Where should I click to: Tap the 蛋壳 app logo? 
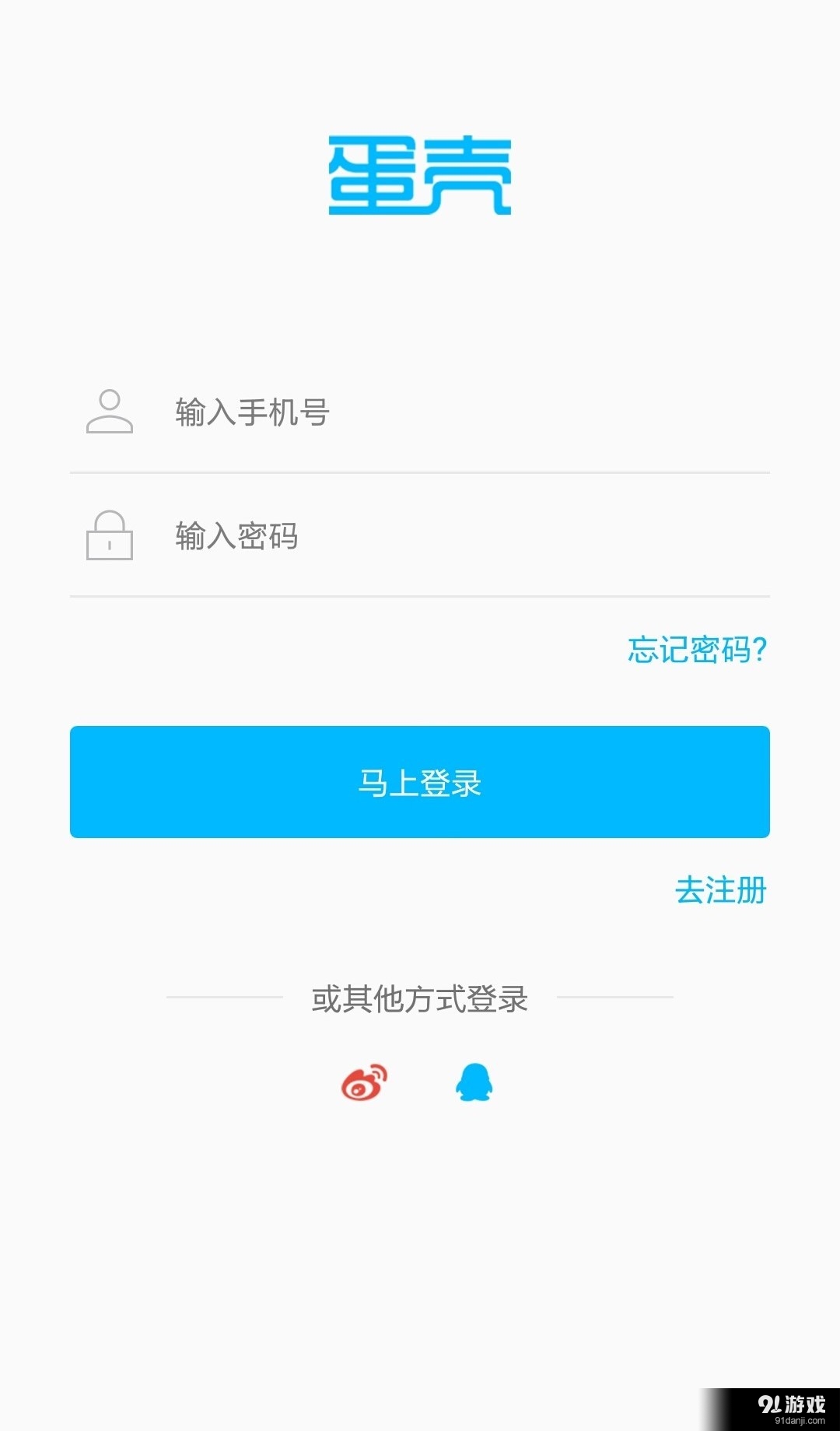click(x=420, y=175)
